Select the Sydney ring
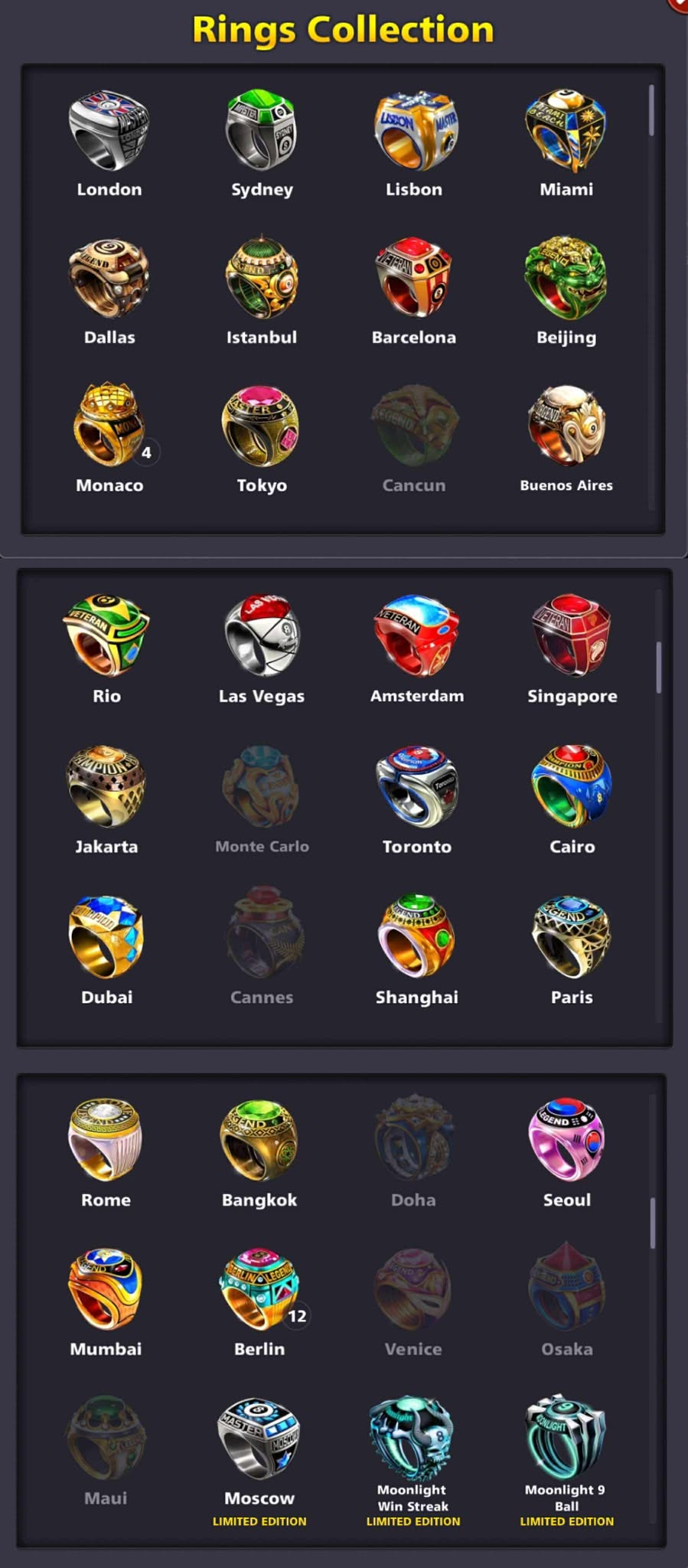Image resolution: width=688 pixels, height=1568 pixels. tap(262, 131)
